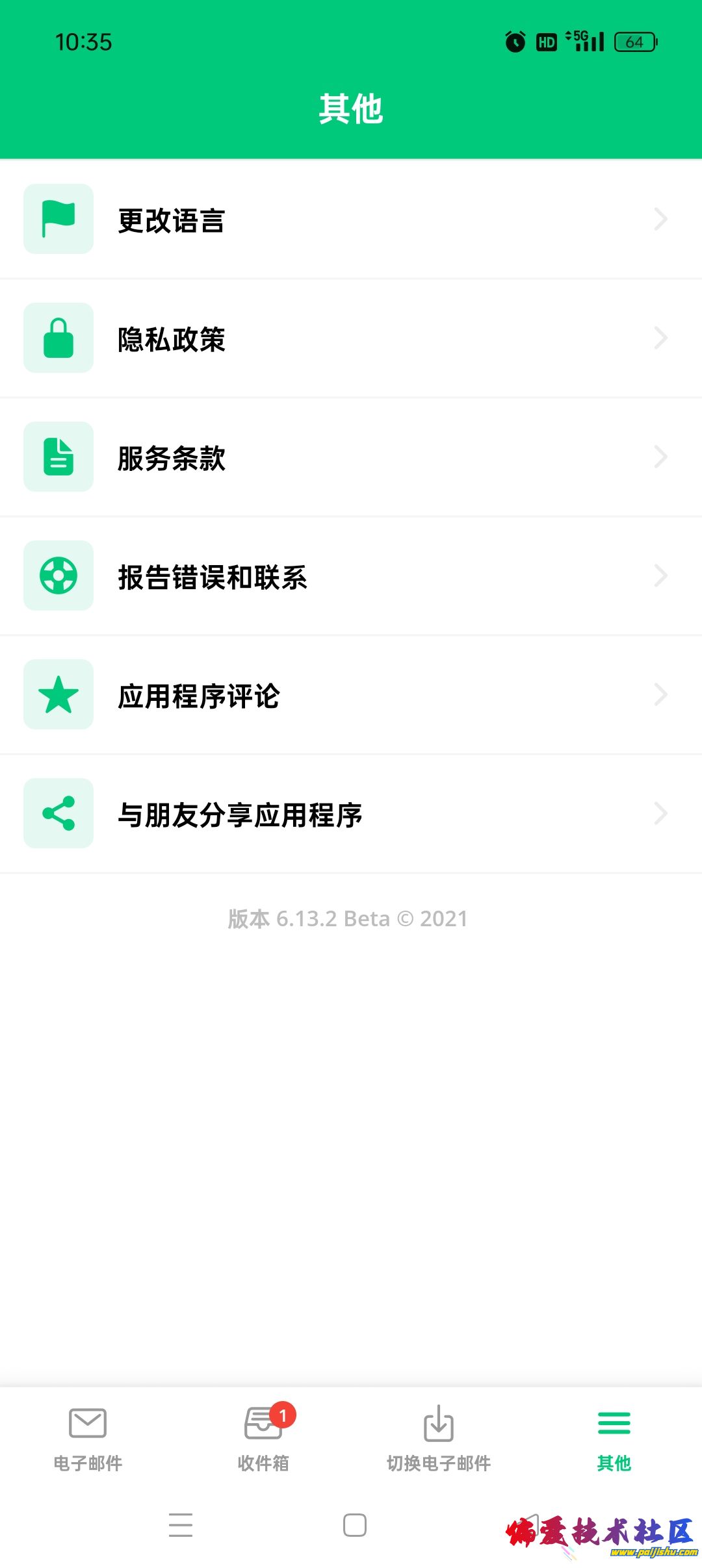
Task: Select the flag icon for 更改语言
Action: [x=58, y=220]
